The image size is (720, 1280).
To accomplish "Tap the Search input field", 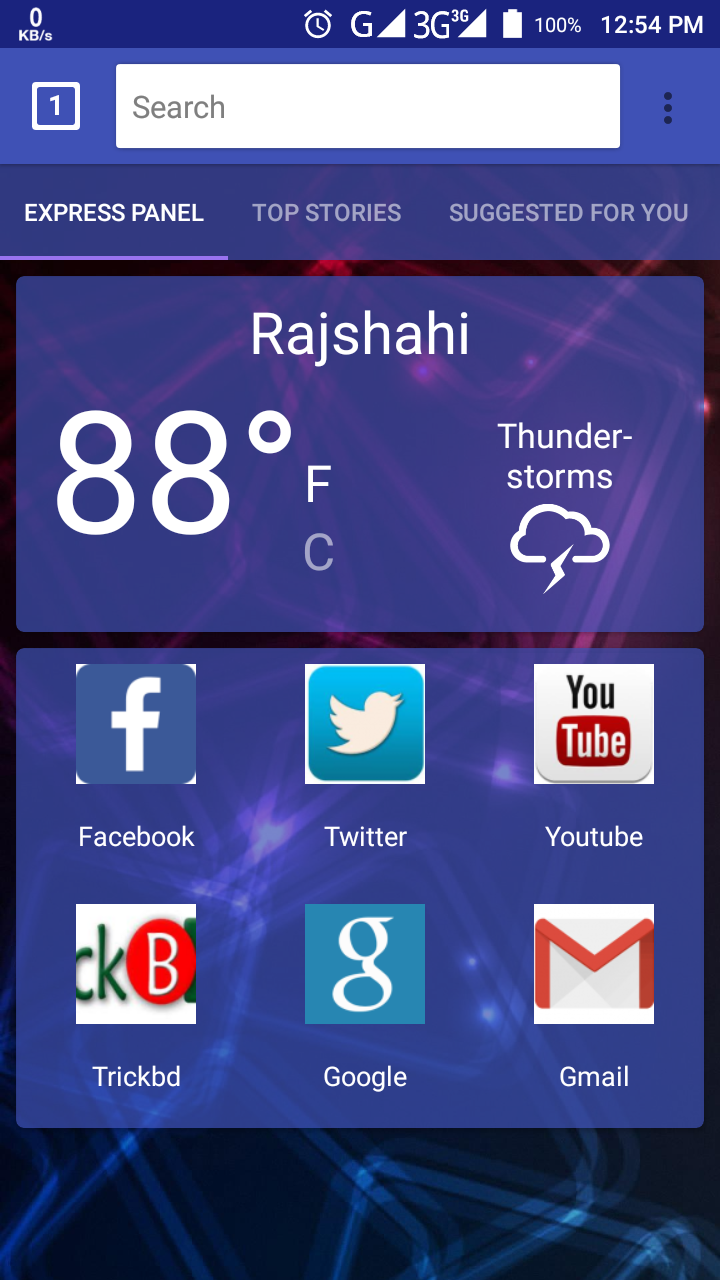I will pos(367,106).
